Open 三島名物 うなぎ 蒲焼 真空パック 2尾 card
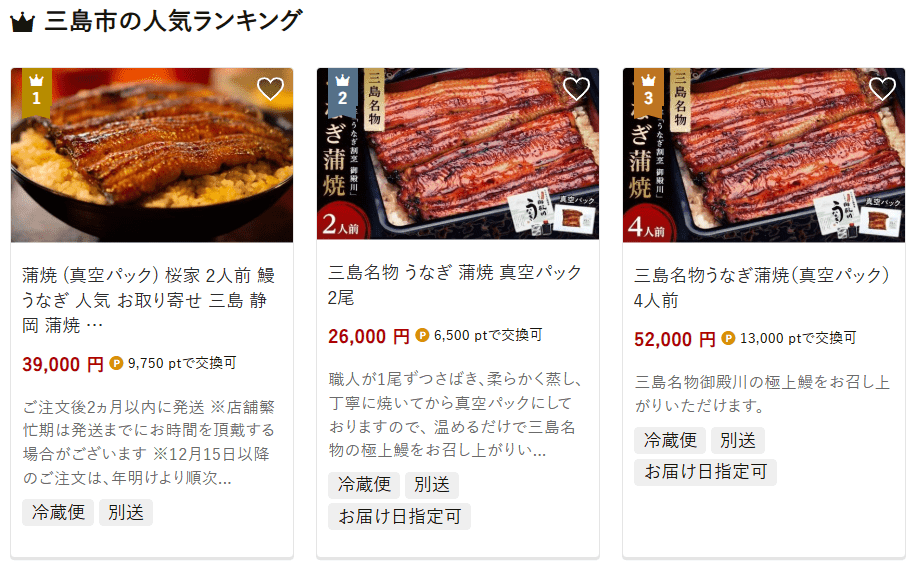 (457, 284)
